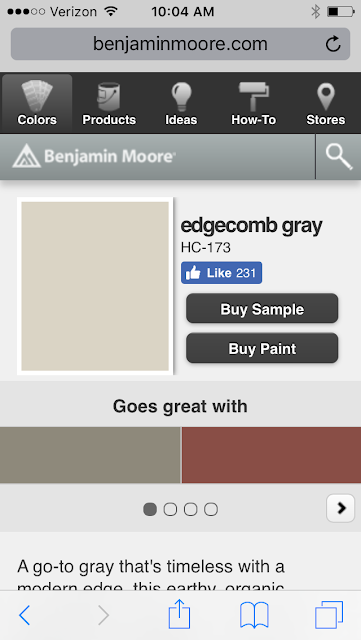Select the red matching color swatch

click(x=272, y=455)
